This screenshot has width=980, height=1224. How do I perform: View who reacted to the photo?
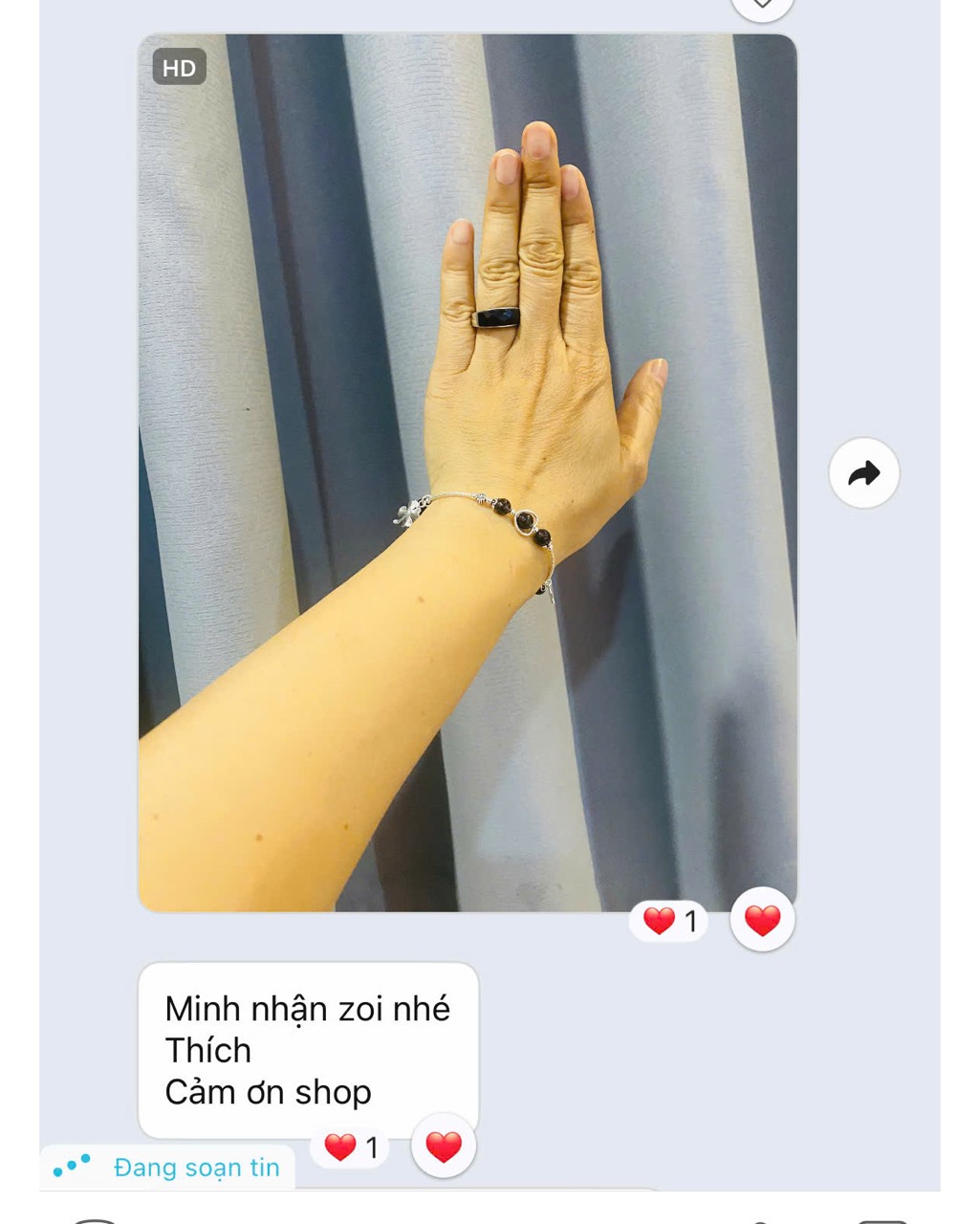click(669, 921)
